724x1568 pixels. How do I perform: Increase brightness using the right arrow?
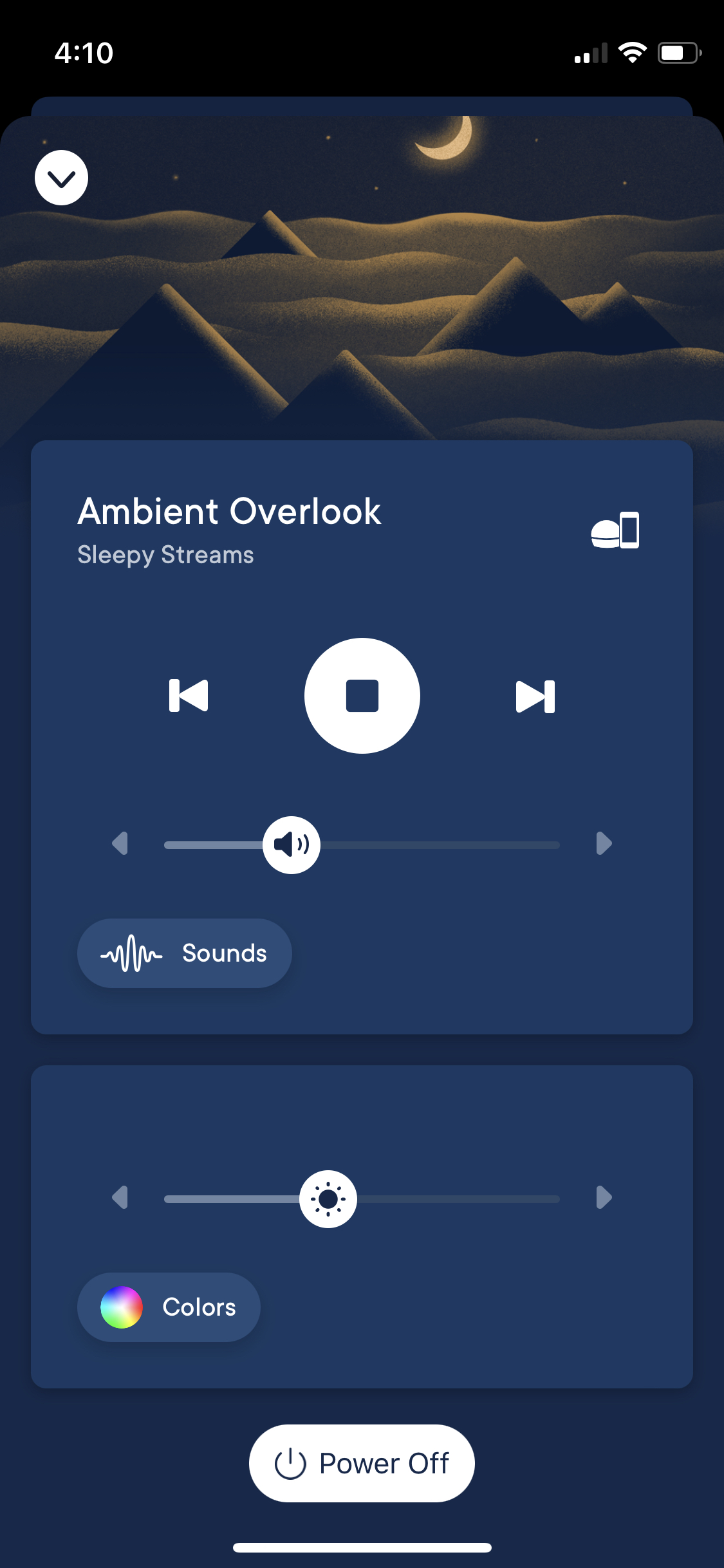tap(603, 1198)
